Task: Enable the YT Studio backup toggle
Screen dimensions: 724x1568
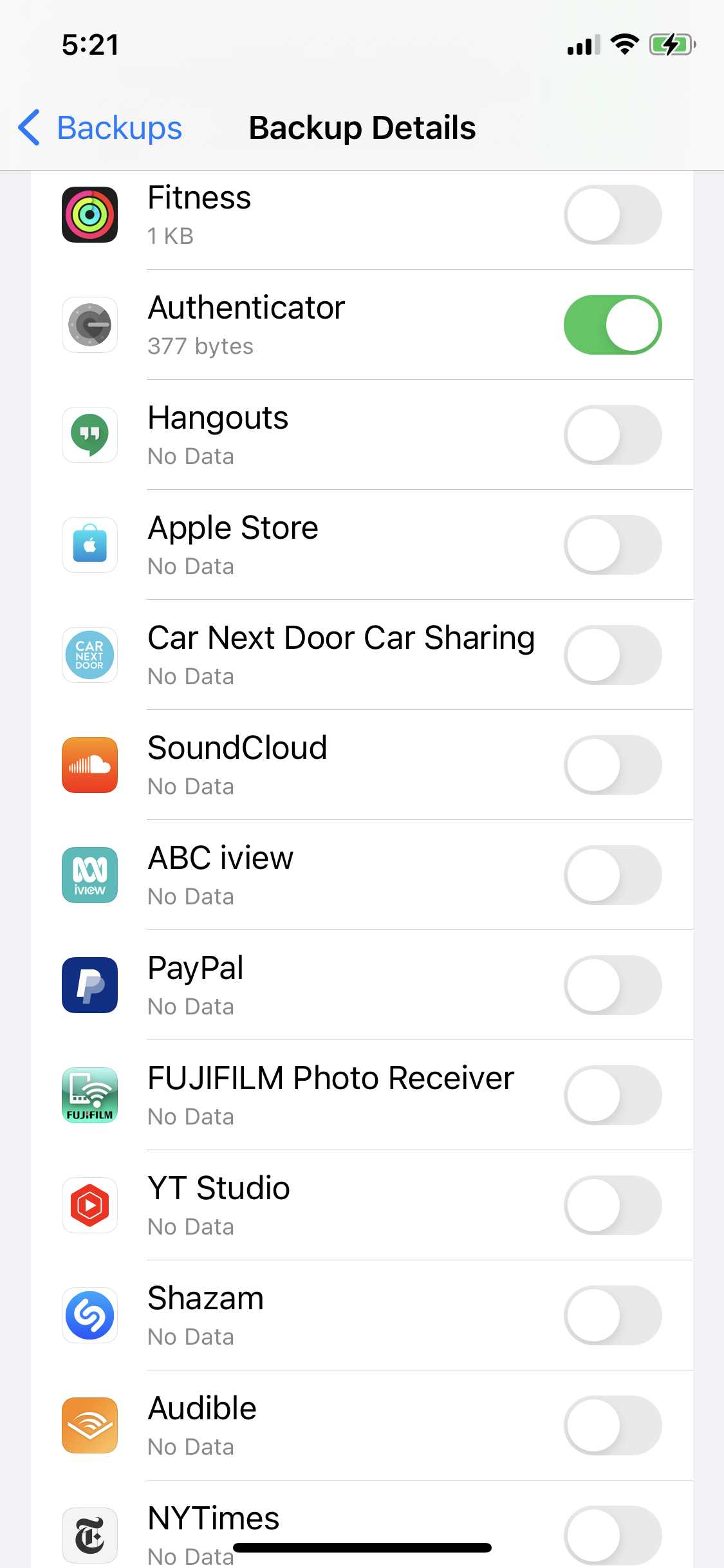Action: pyautogui.click(x=612, y=1205)
